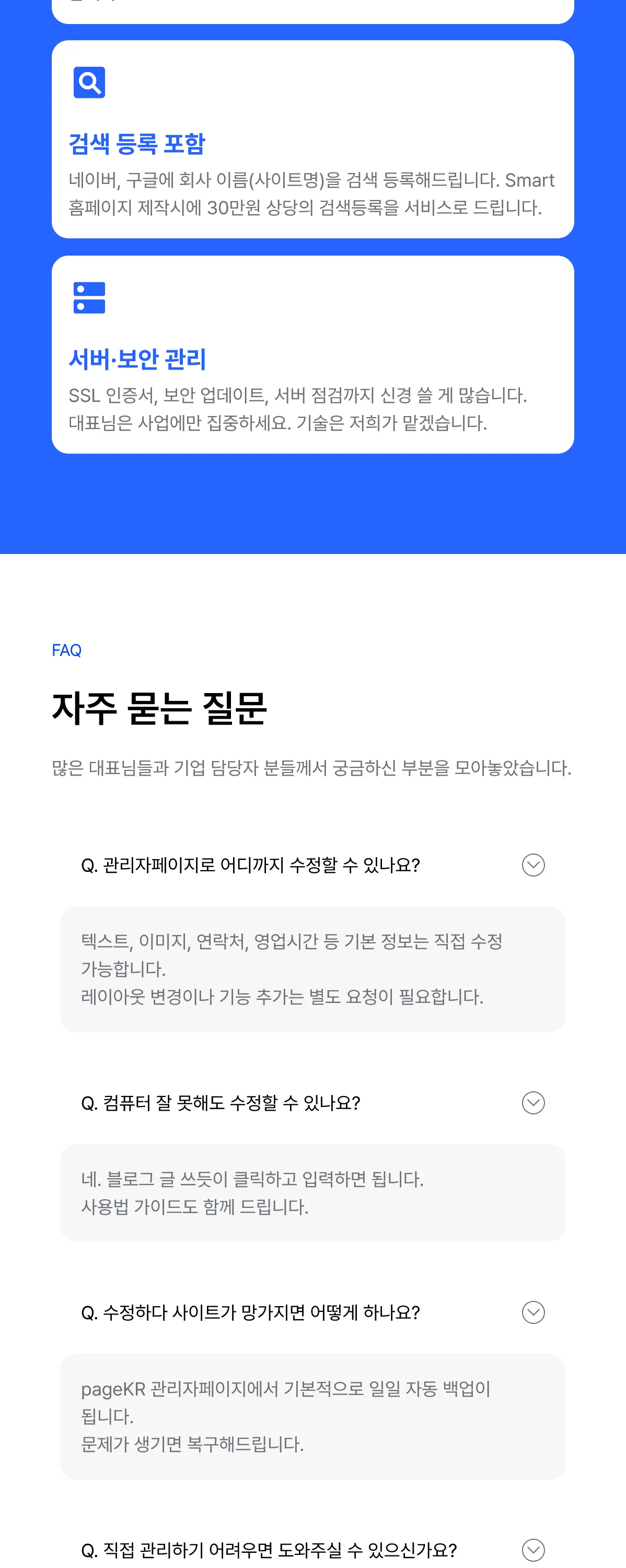The height and width of the screenshot is (1568, 626).
Task: Click the chevron beside the second question
Action: tap(532, 1103)
